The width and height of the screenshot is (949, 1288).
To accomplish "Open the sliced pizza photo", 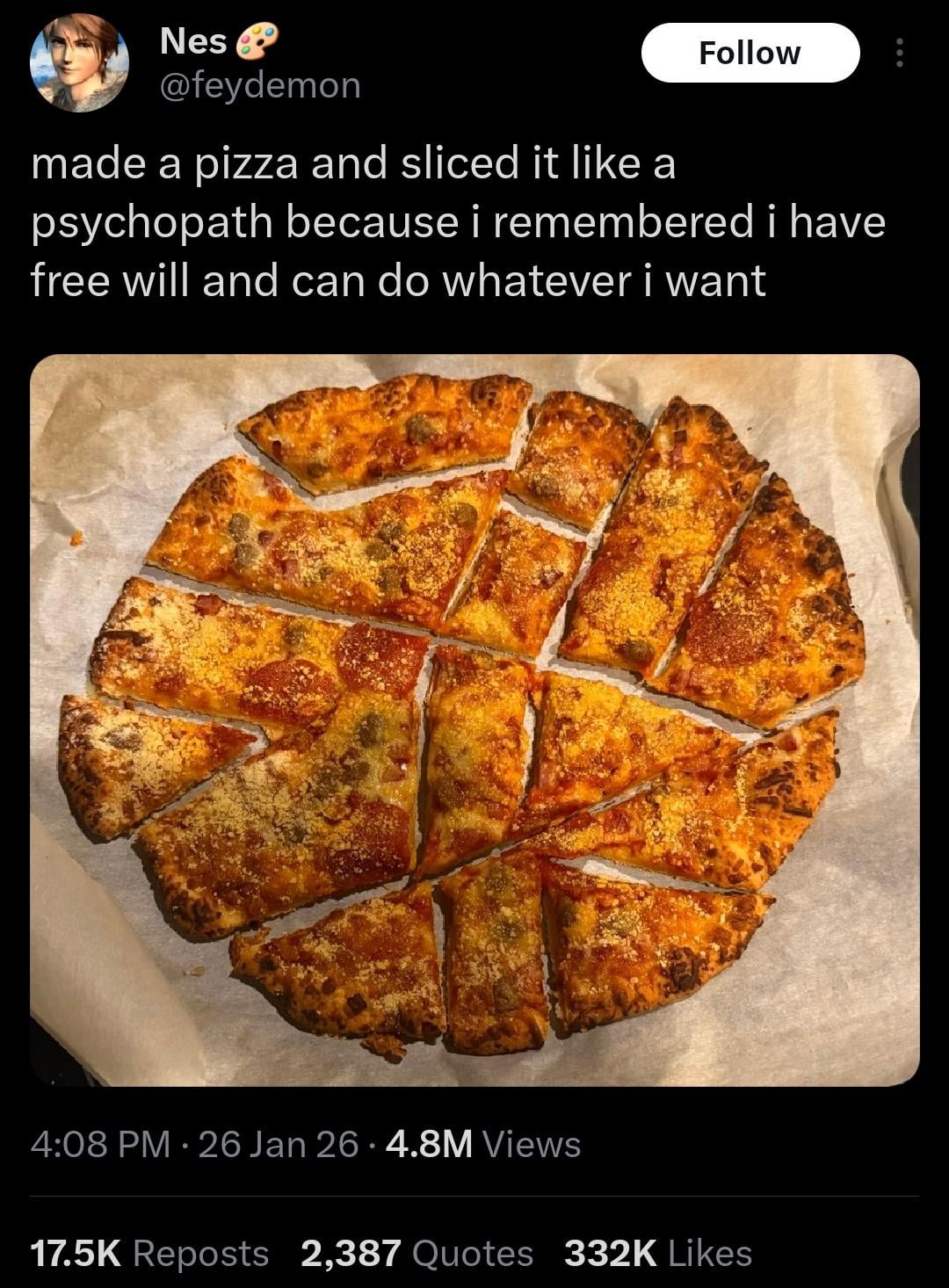I will point(474,719).
